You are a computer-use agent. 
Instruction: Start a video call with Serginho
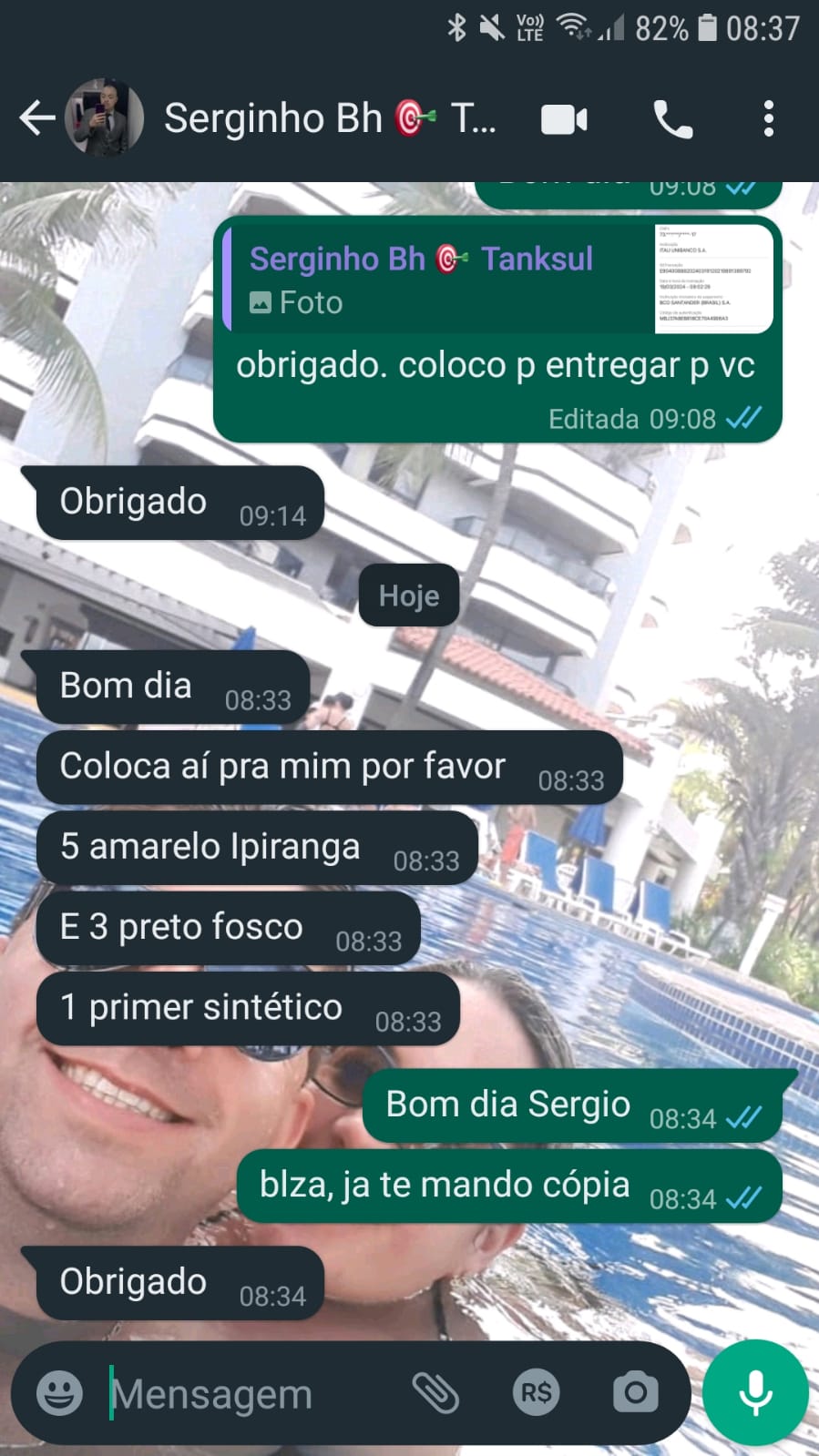pos(564,119)
